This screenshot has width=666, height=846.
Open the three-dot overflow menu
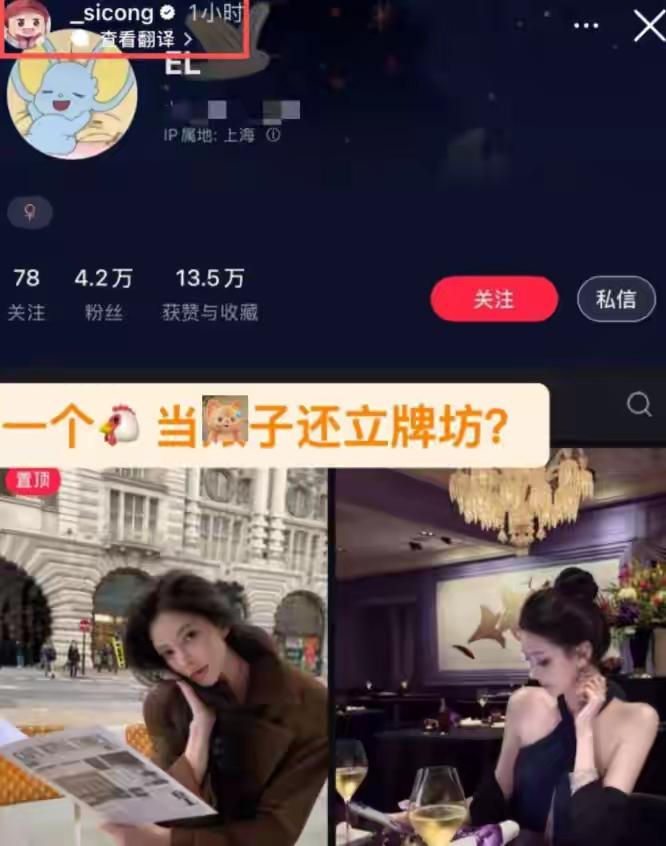[x=587, y=25]
